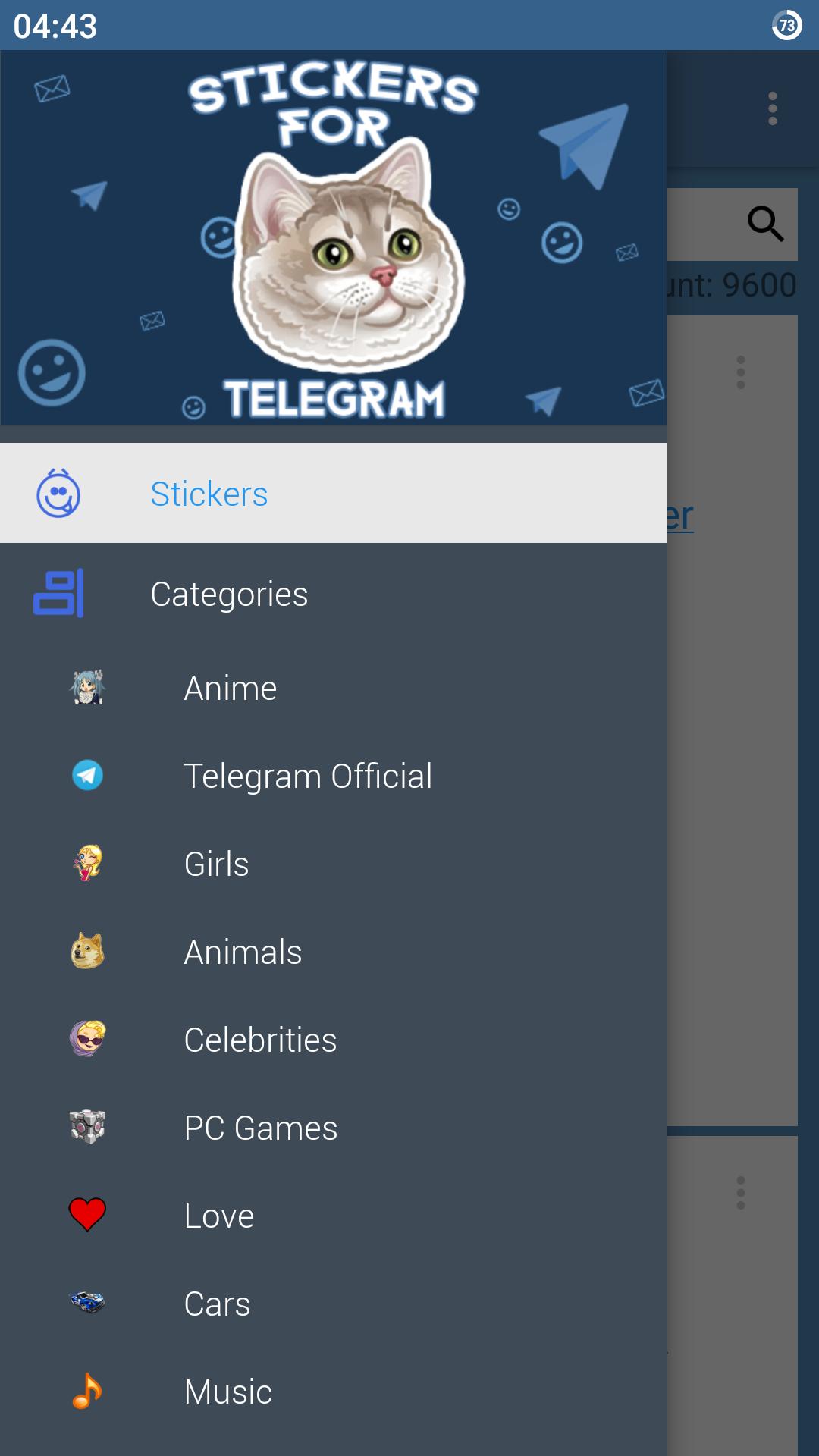Tap the search magnifier icon

765,224
